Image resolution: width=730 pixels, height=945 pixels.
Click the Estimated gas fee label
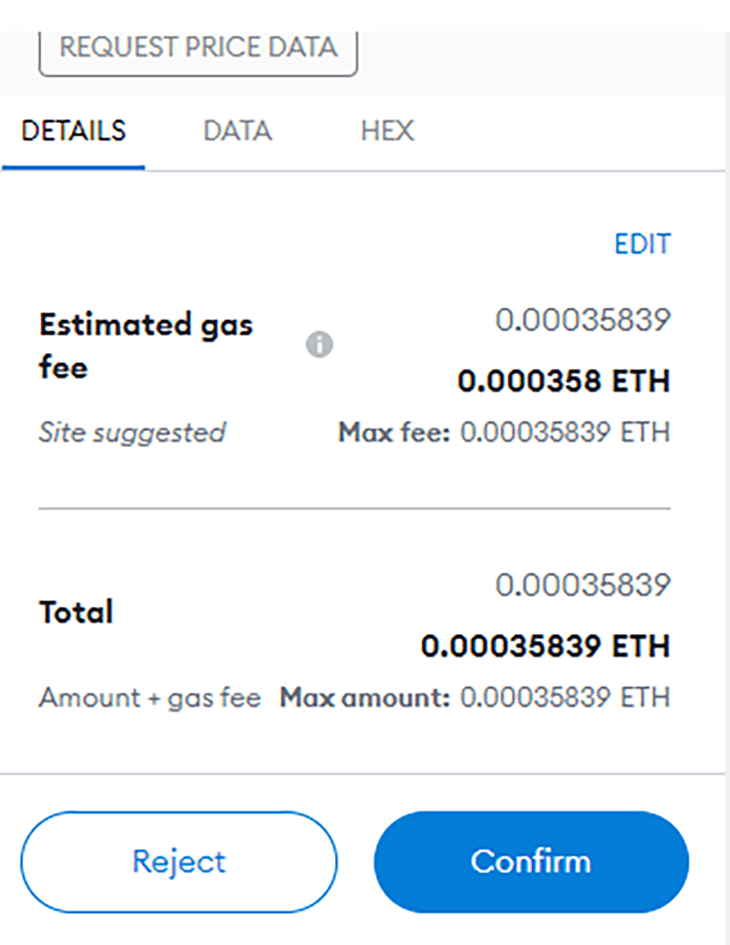(145, 345)
